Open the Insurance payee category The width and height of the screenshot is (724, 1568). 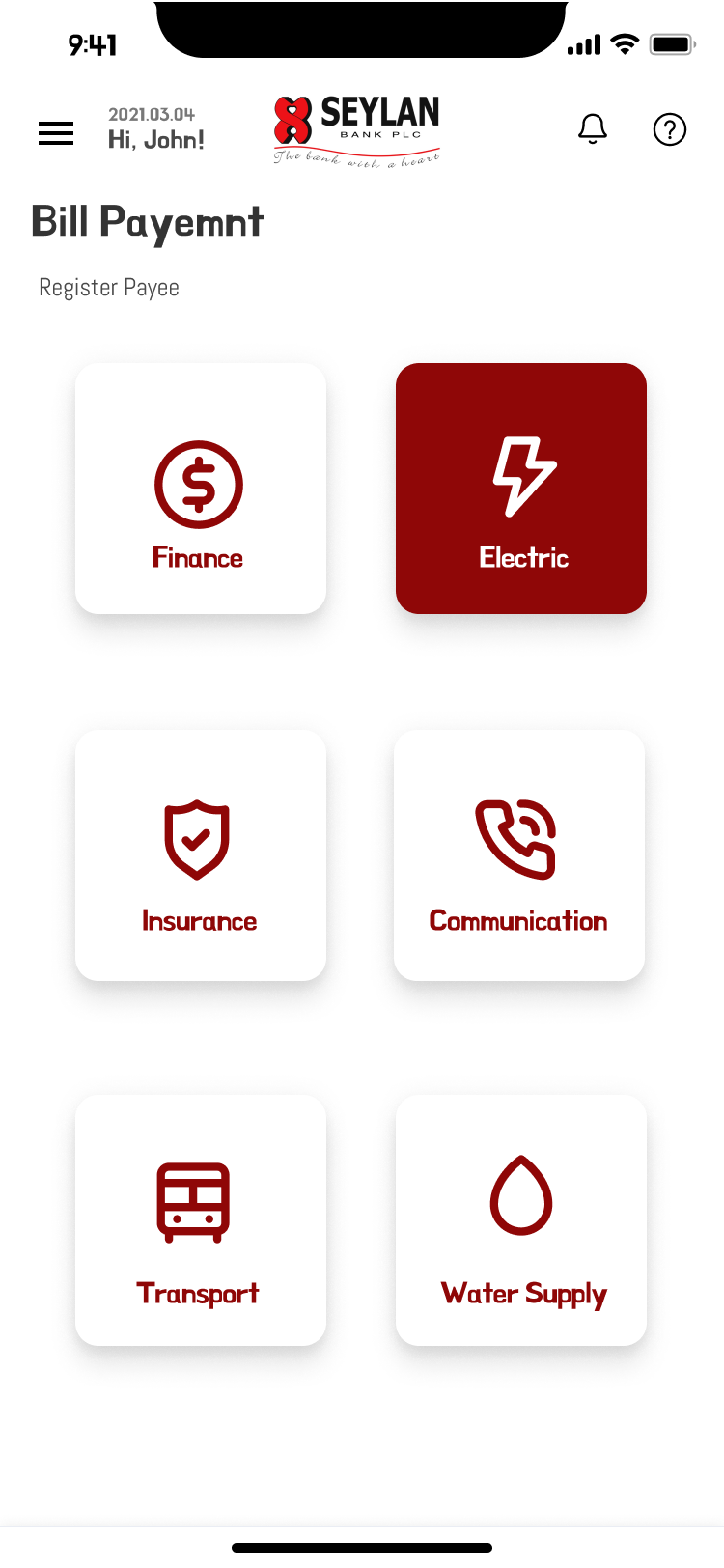(x=200, y=855)
